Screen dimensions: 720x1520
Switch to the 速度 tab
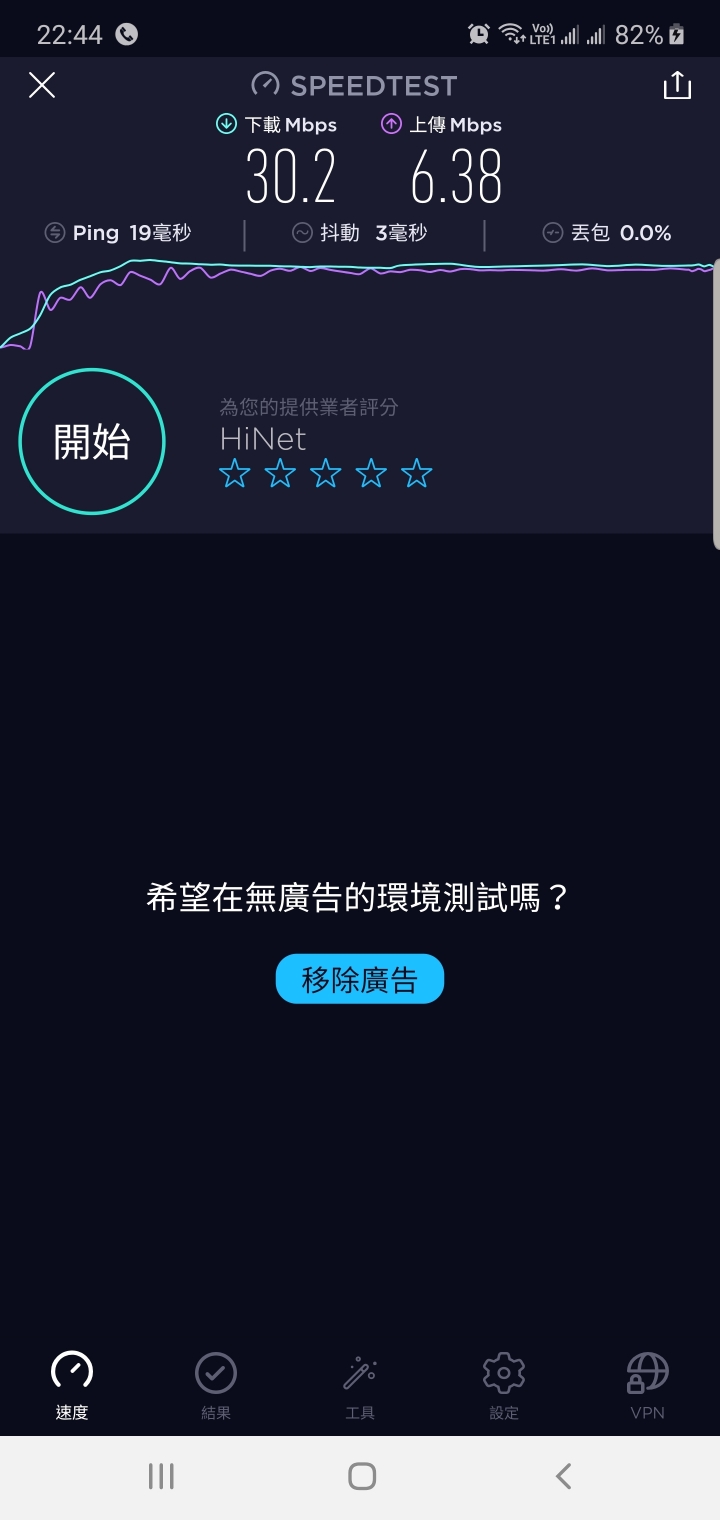pyautogui.click(x=72, y=1386)
